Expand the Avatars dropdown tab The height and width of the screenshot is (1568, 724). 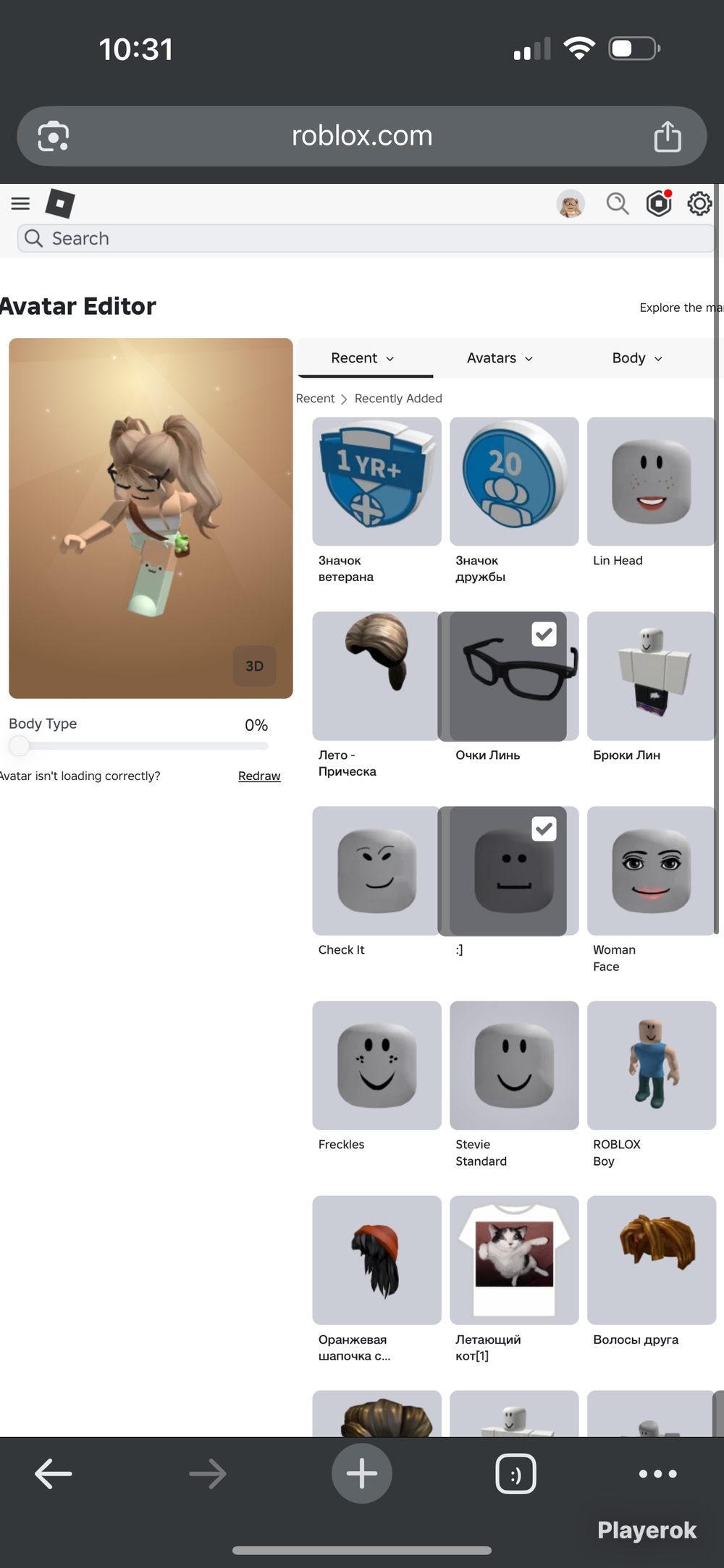pos(500,358)
